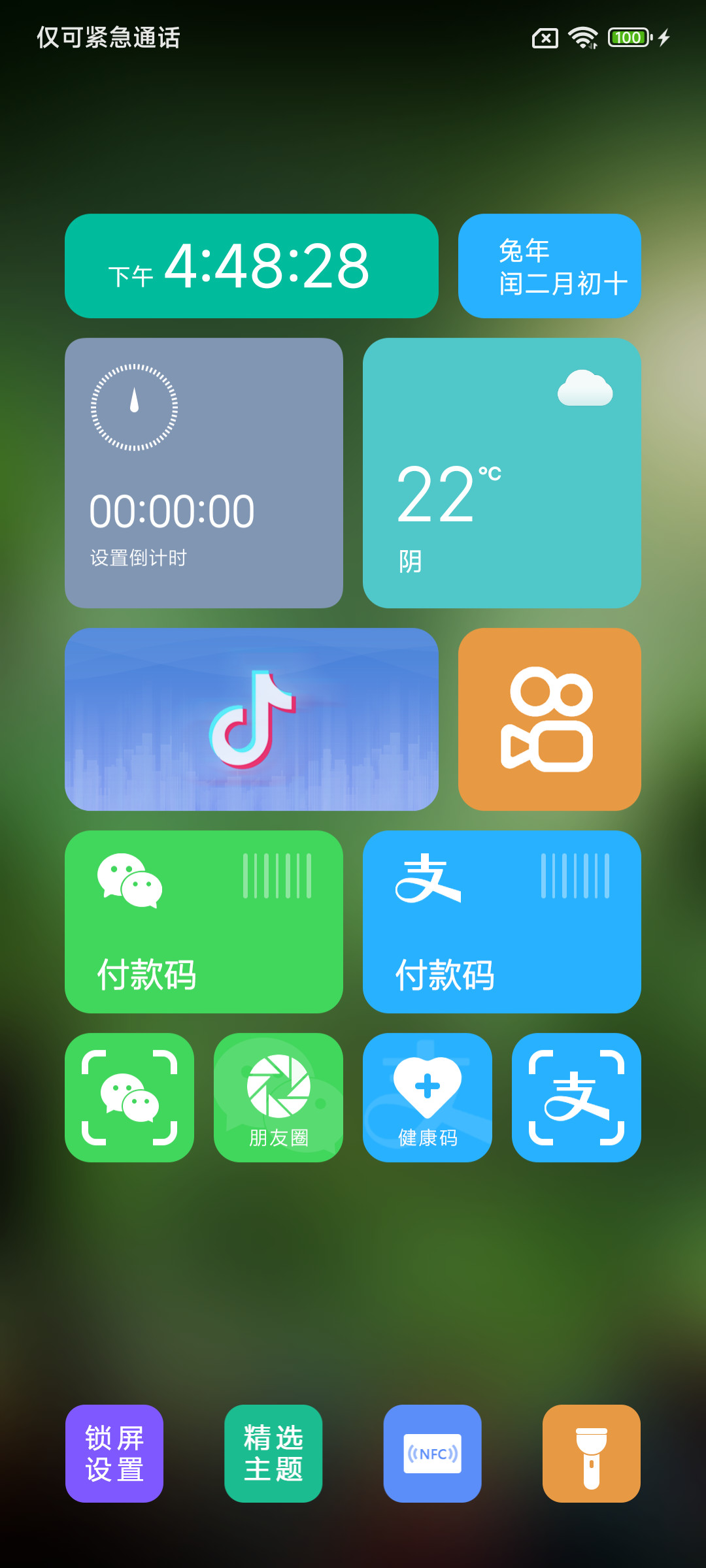Launch Kuaishou from the orange camera tile

point(550,719)
